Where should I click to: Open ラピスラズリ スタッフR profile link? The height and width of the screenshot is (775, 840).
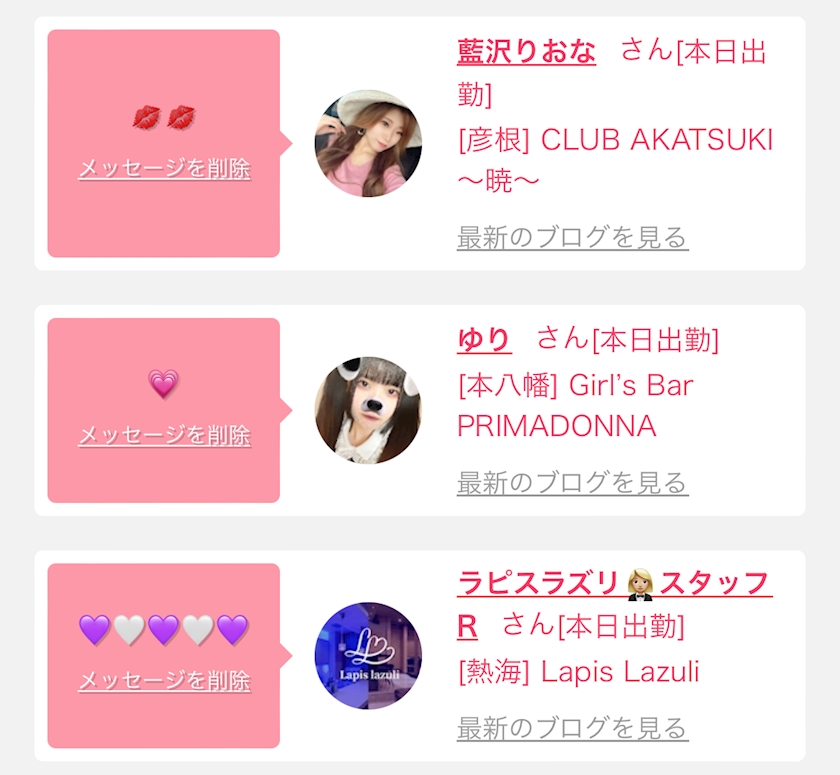coord(613,583)
